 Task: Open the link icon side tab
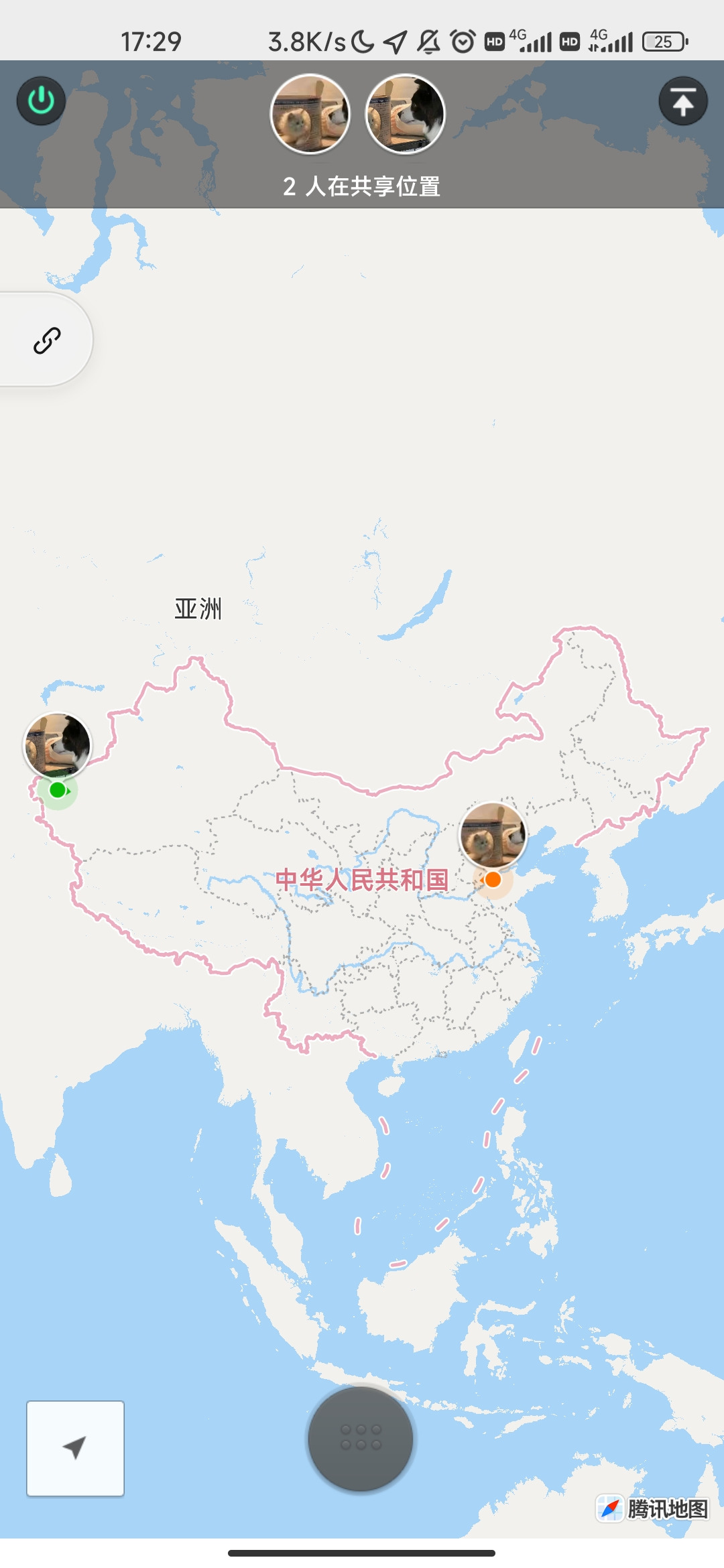pos(46,340)
